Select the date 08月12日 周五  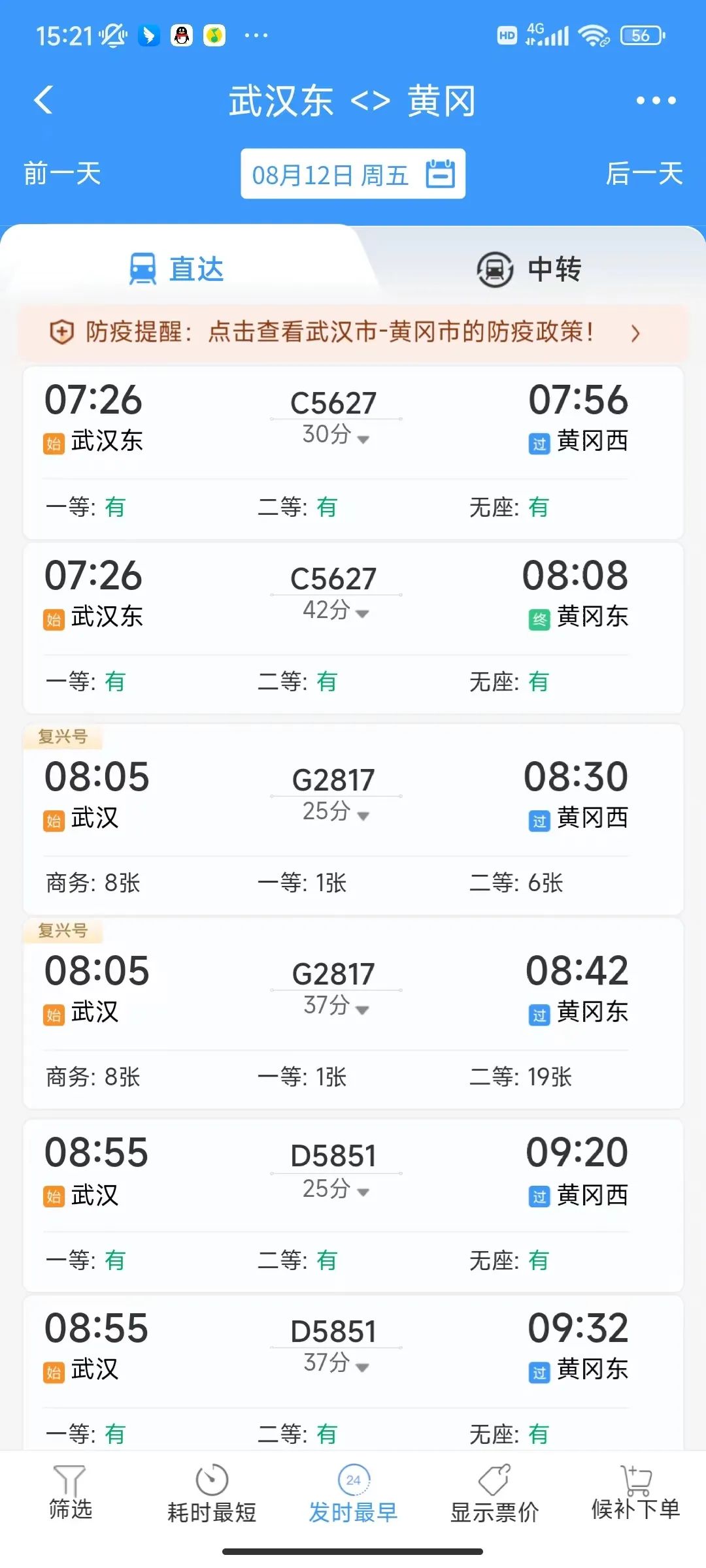click(330, 174)
